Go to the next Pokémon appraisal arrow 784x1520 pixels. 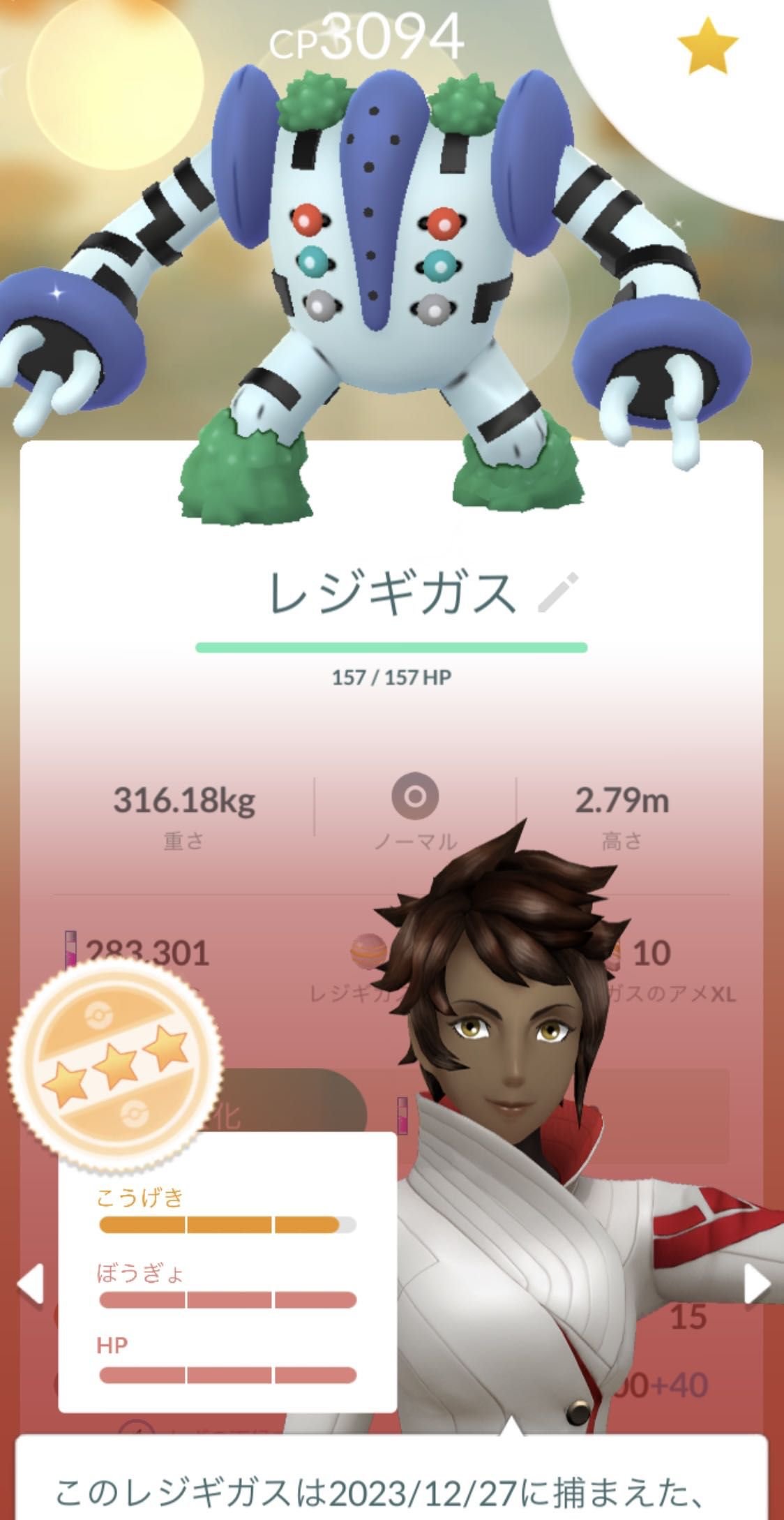point(756,1283)
